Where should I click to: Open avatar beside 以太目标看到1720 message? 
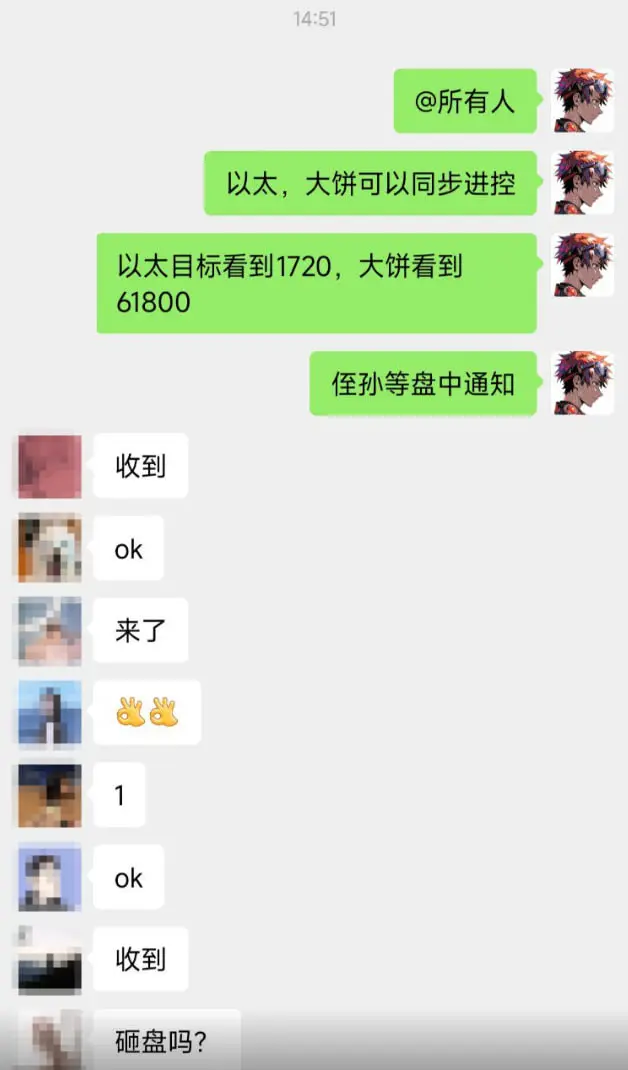(582, 265)
